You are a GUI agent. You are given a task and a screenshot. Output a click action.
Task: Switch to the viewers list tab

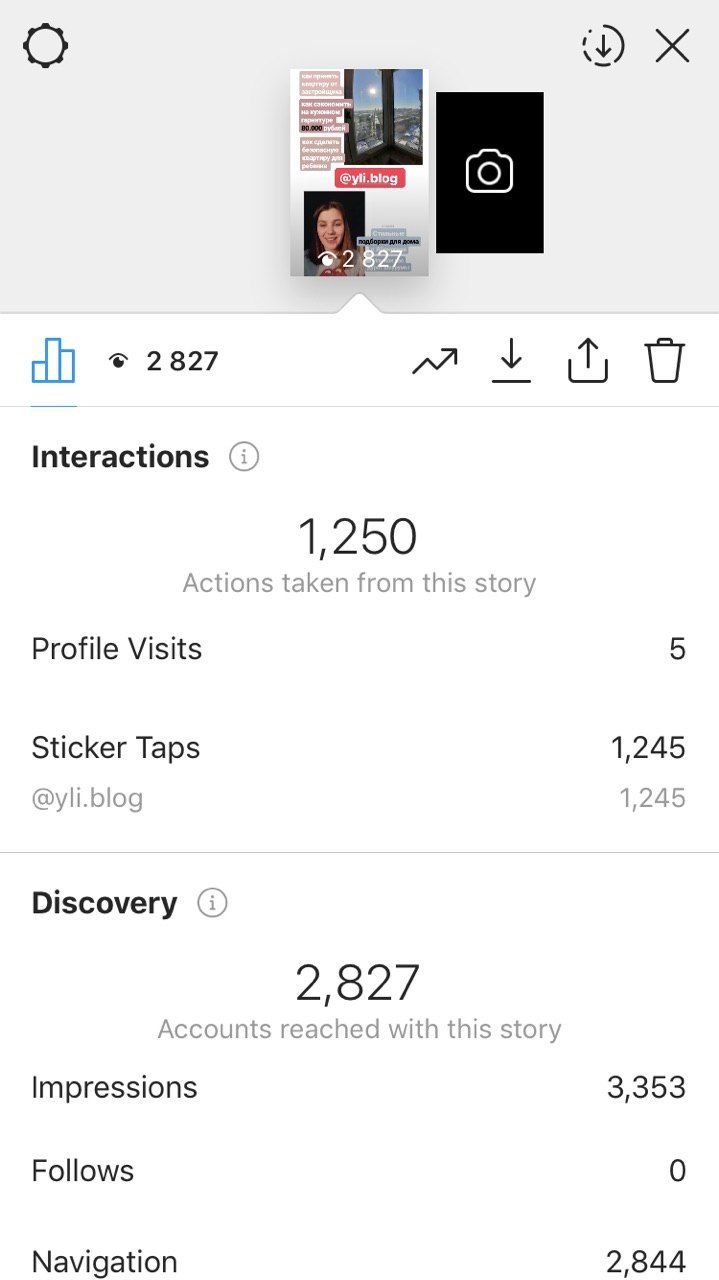point(163,361)
